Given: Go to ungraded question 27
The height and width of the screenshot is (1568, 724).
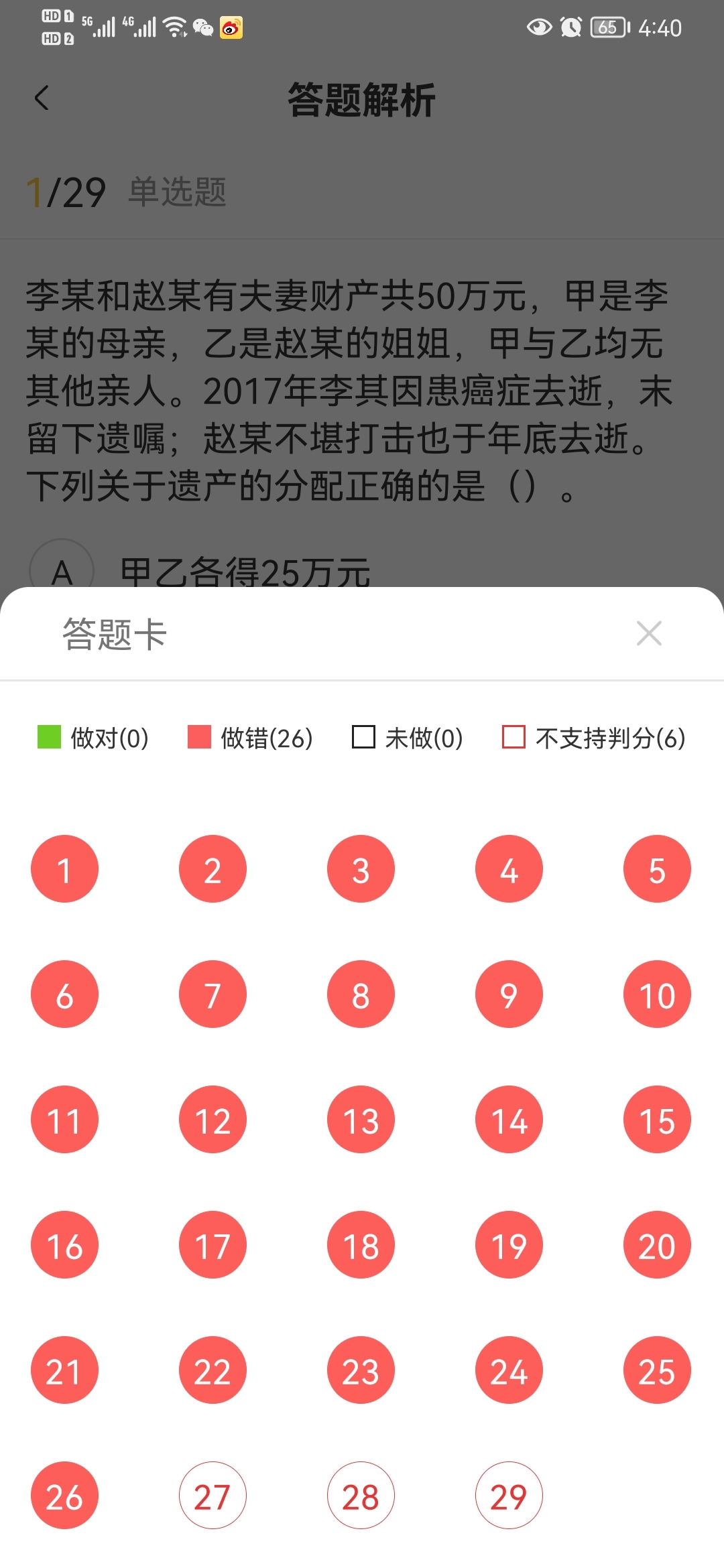Looking at the screenshot, I should [x=213, y=1496].
